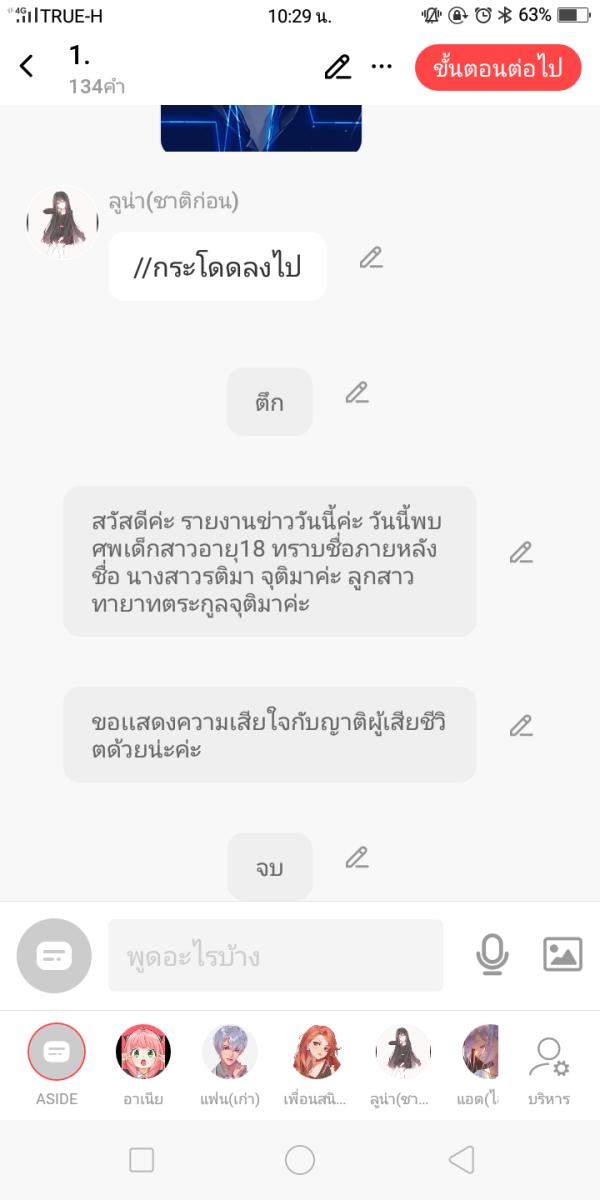Tap the pencil edit icon in header
Screen dimensions: 600x1200
coord(338,67)
